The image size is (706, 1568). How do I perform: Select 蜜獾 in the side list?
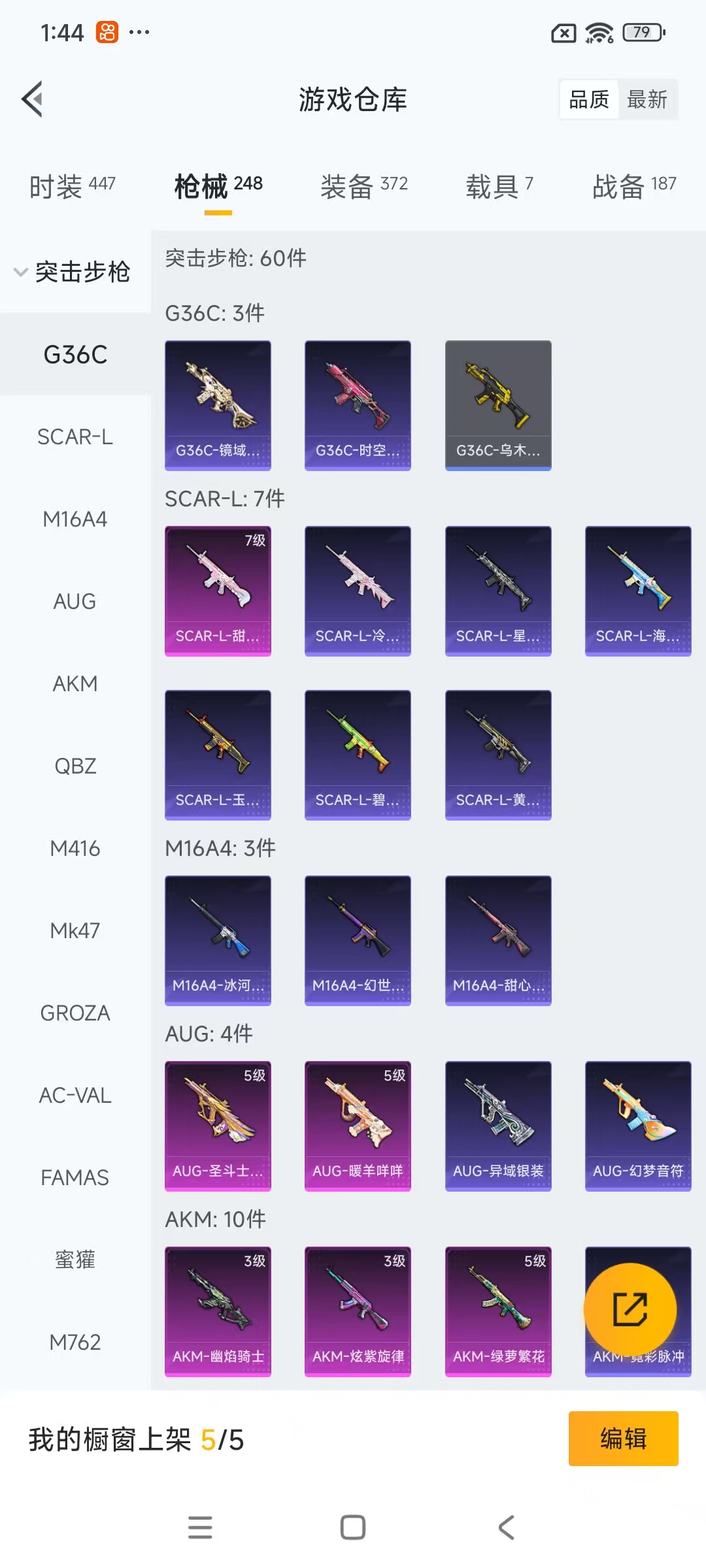click(75, 1260)
